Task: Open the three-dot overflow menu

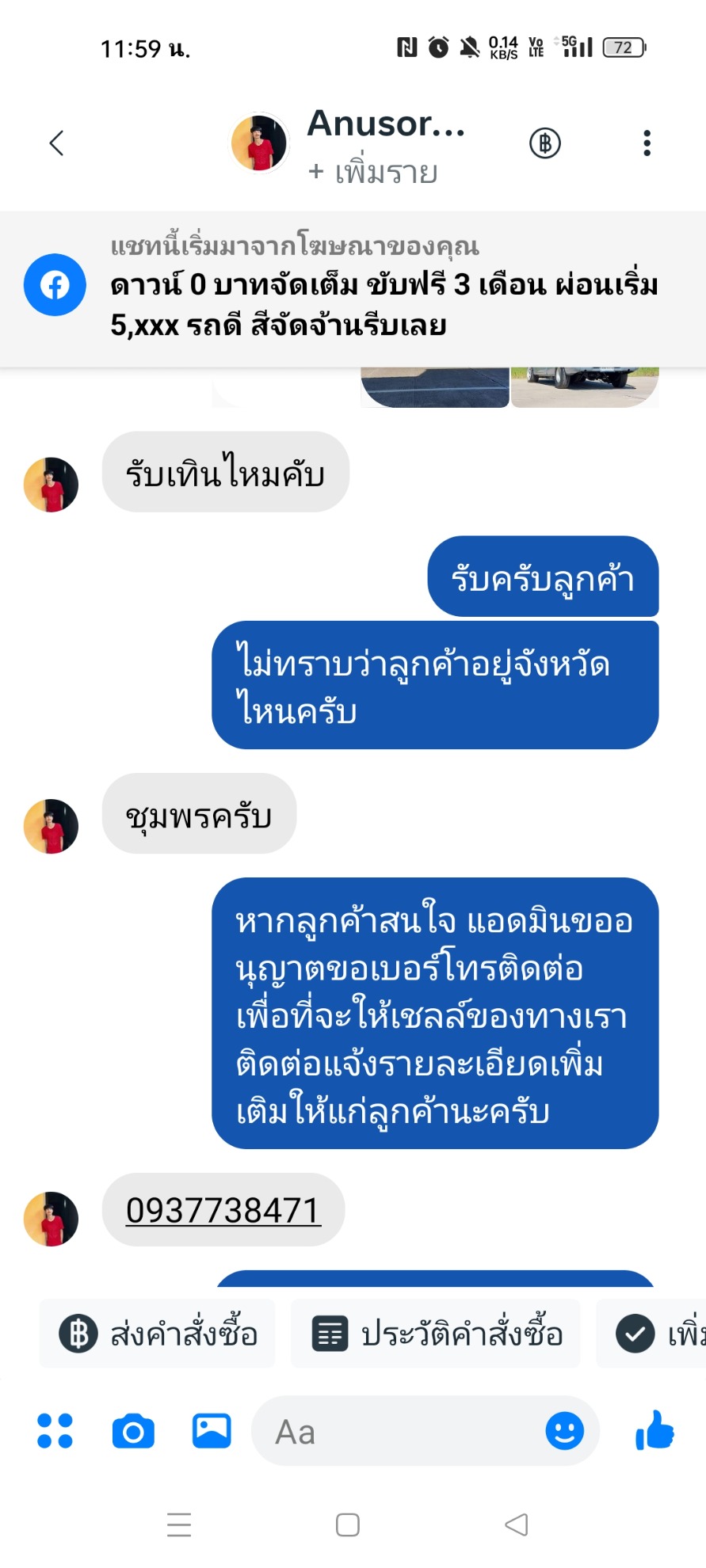Action: [647, 143]
